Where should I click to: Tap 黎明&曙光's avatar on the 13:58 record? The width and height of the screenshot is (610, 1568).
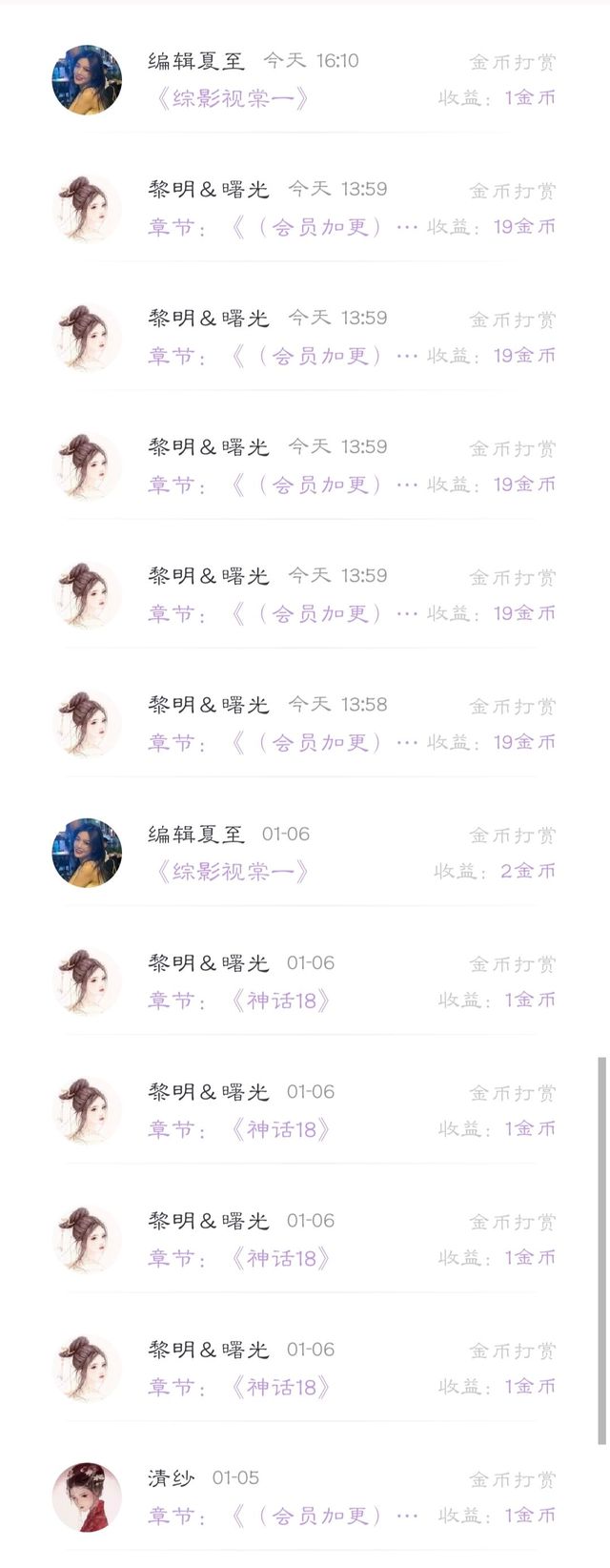[87, 724]
